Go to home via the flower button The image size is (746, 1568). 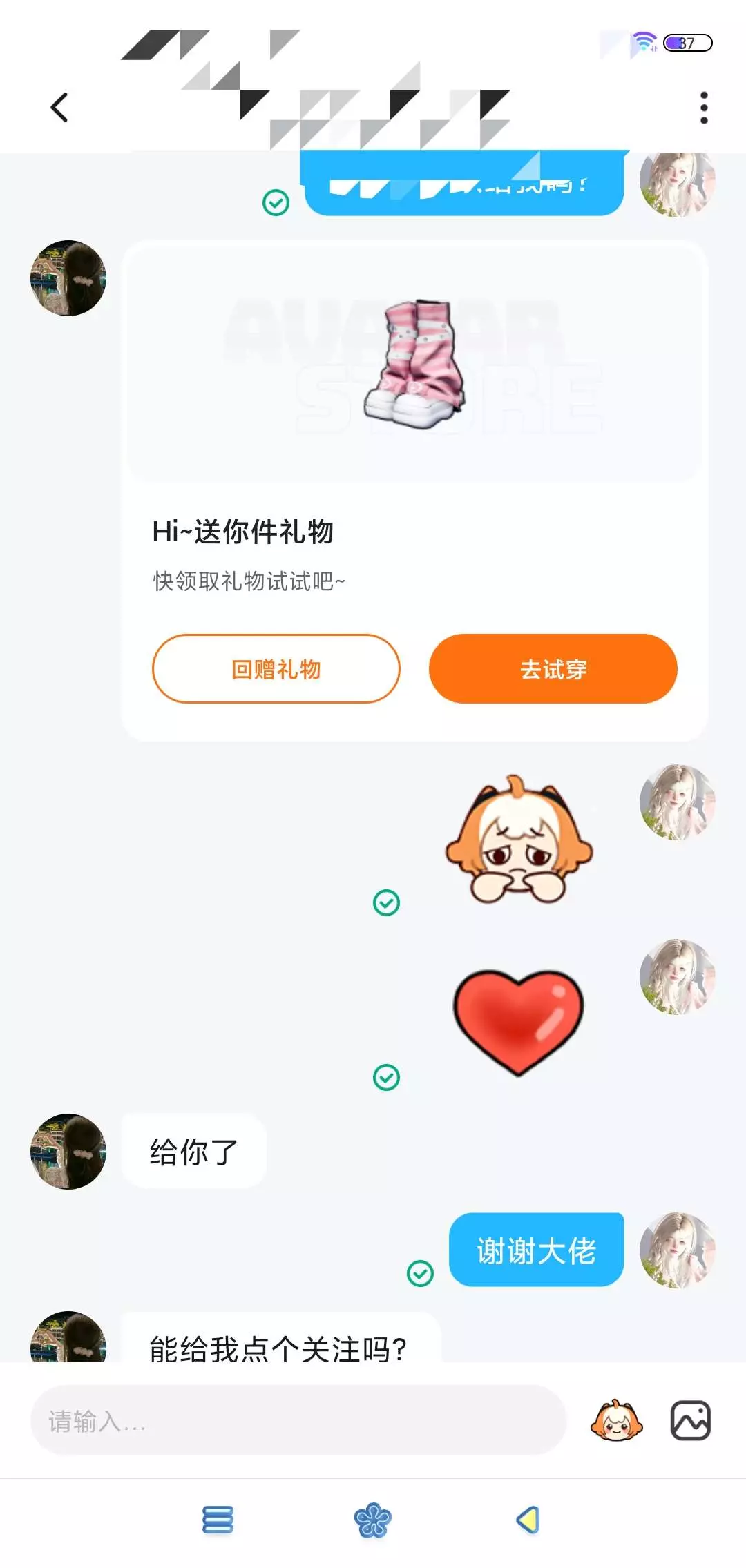pyautogui.click(x=373, y=1520)
